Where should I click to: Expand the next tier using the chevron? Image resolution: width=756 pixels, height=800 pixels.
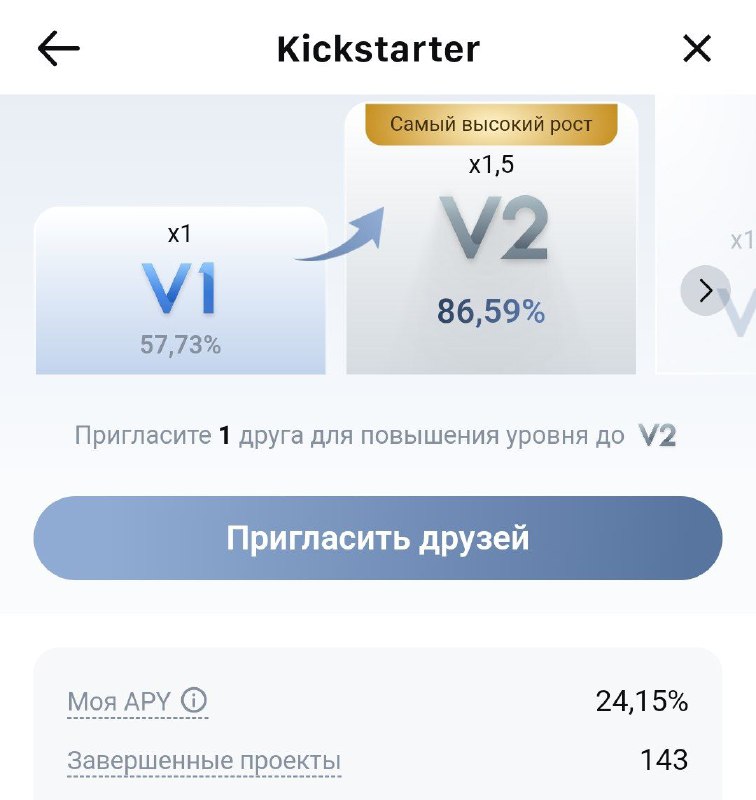click(707, 291)
